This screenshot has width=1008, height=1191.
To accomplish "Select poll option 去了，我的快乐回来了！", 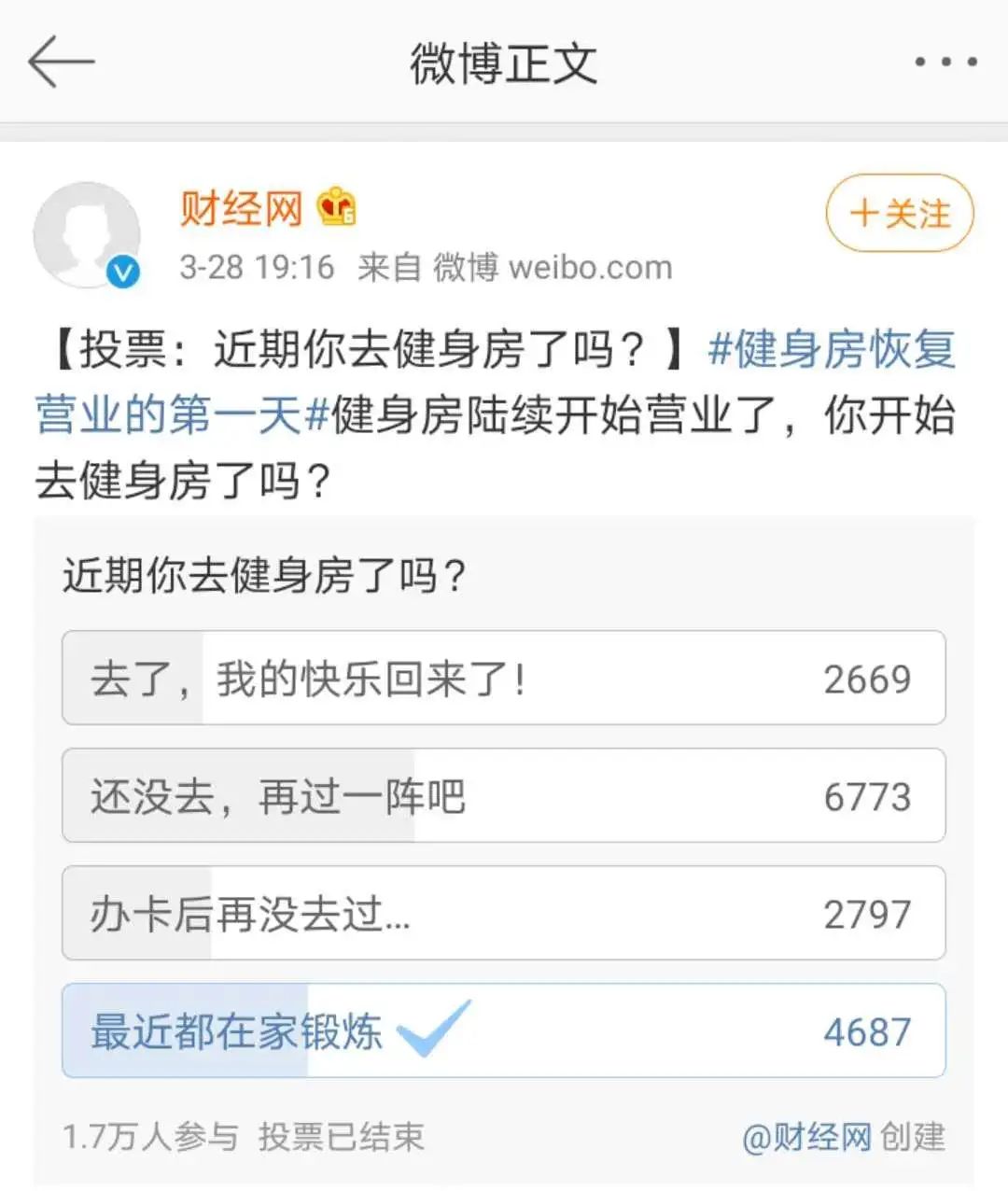I will point(503,678).
